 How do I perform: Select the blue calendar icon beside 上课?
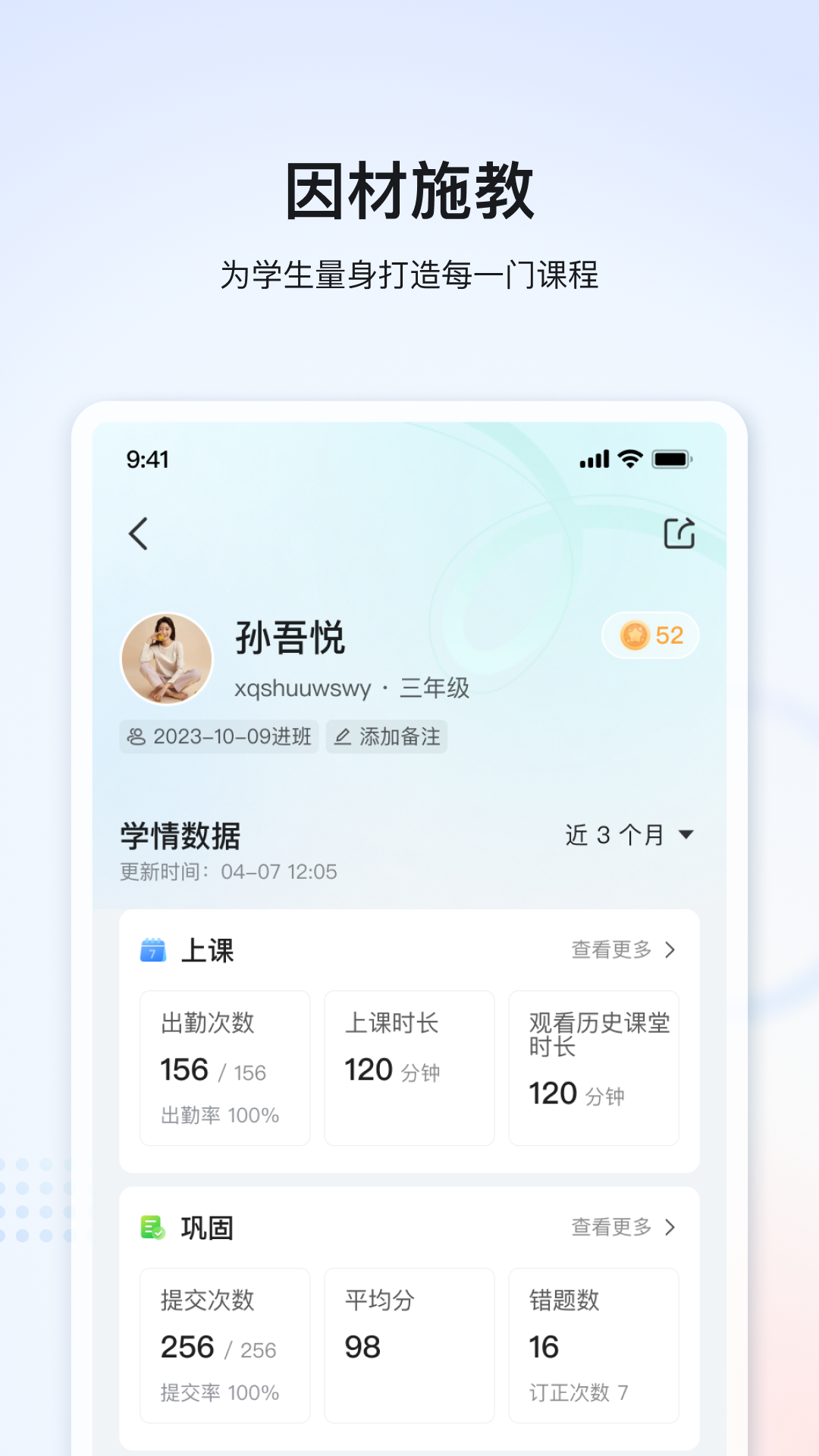(x=151, y=949)
